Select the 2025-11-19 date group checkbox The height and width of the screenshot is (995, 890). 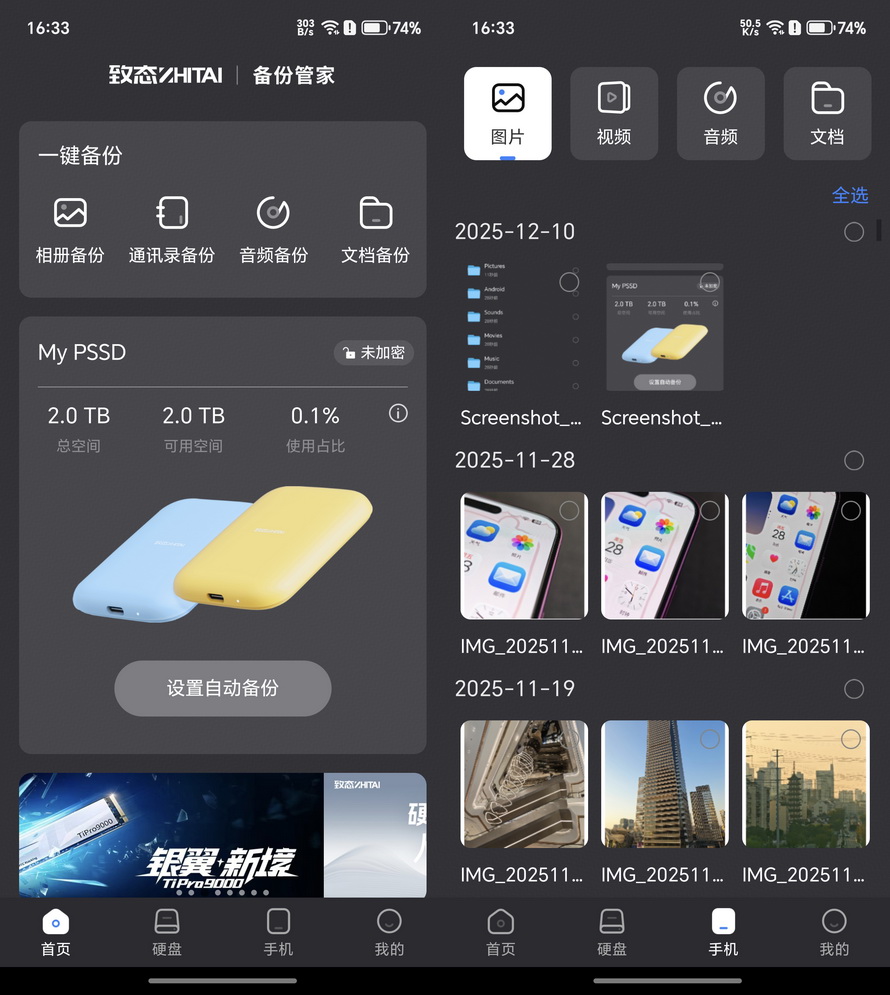point(854,689)
